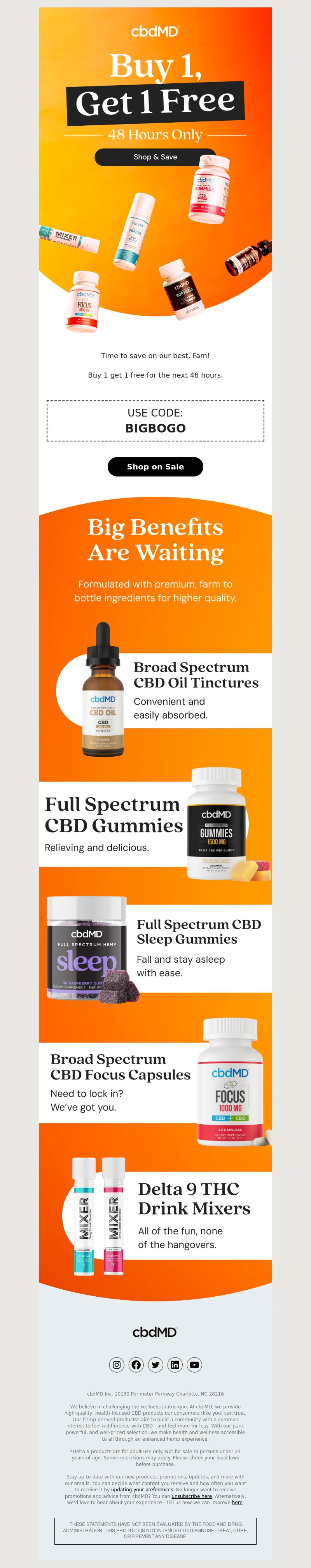
Task: Go to cbdMD's LinkedIn page
Action: click(175, 1365)
